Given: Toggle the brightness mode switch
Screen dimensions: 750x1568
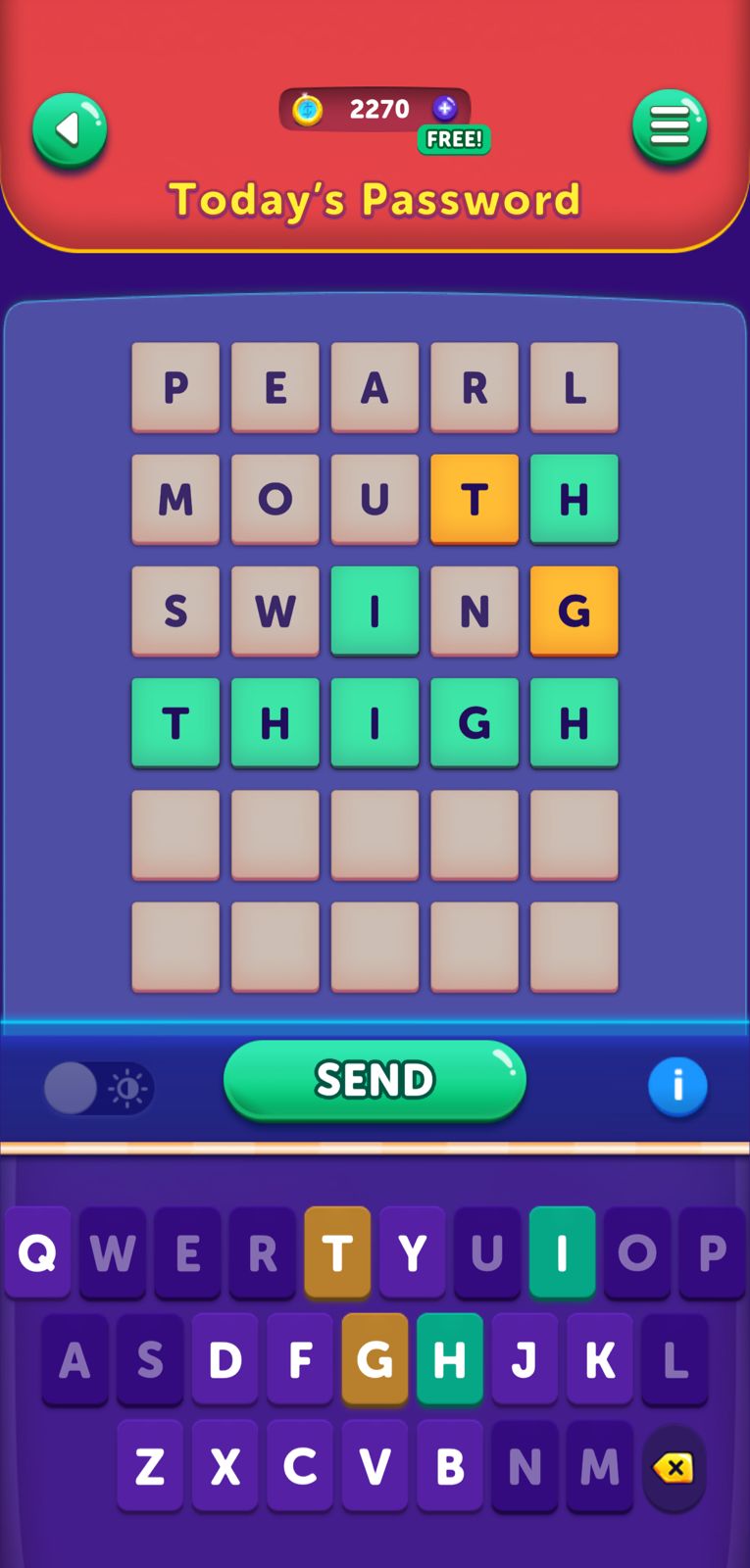Looking at the screenshot, I should [98, 1088].
